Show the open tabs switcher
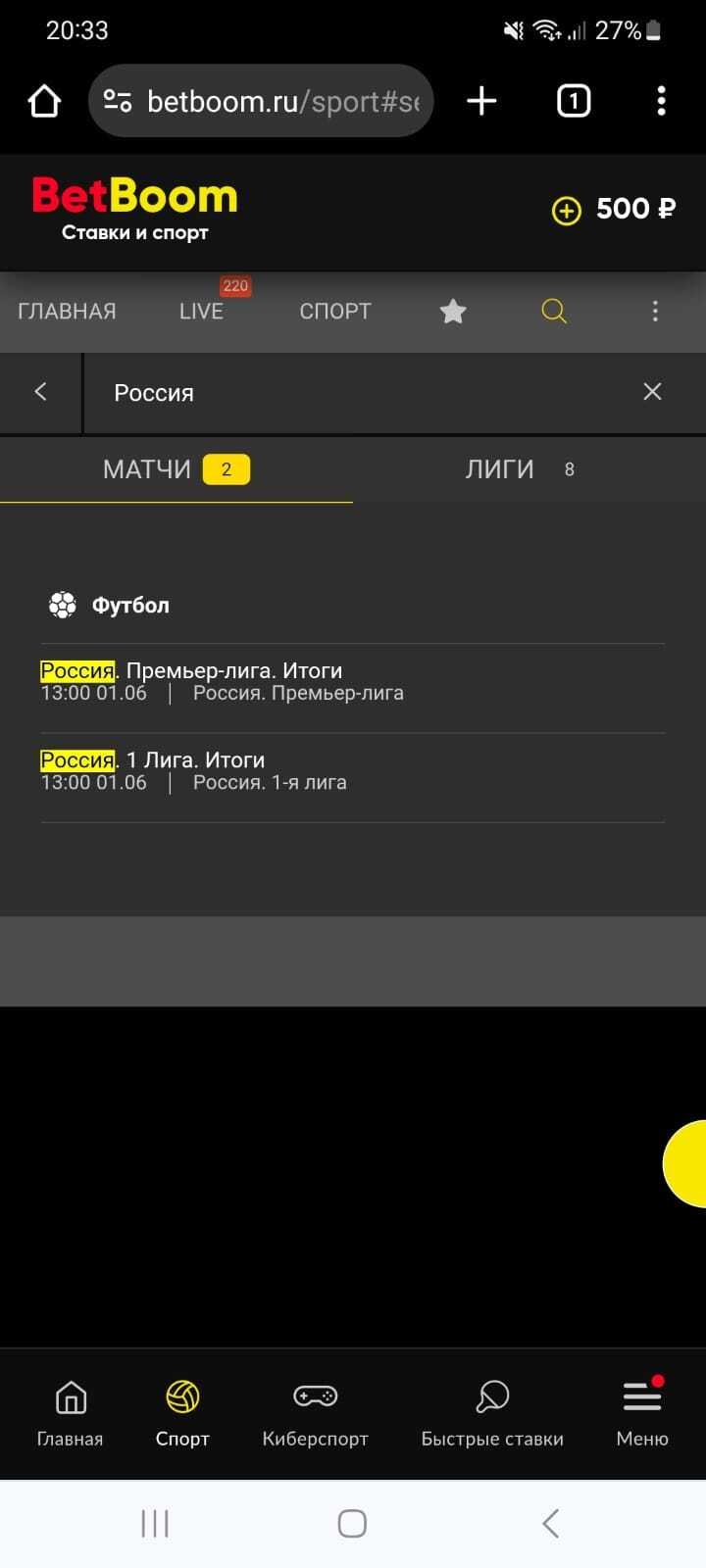706x1568 pixels. point(574,101)
